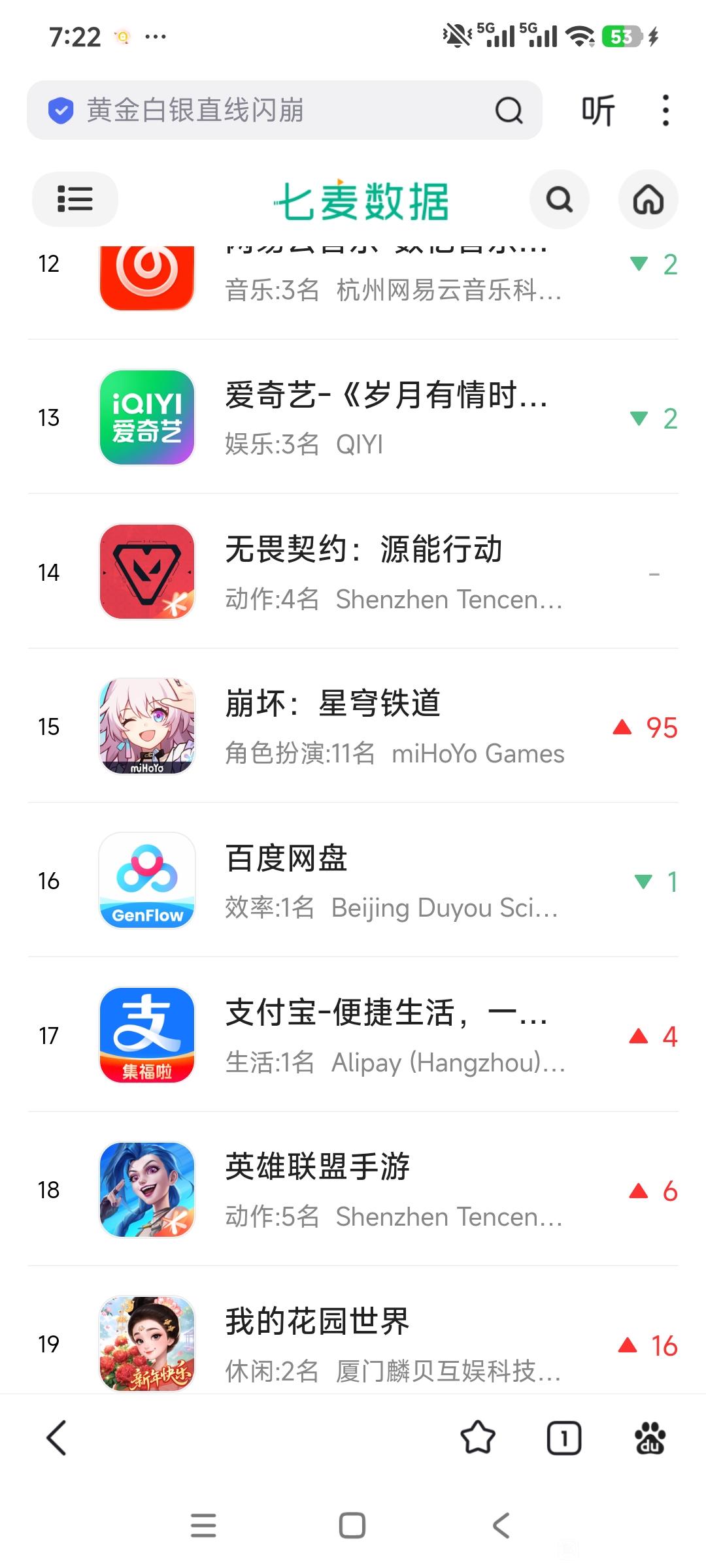Tap the system home button
Image resolution: width=706 pixels, height=1568 pixels.
352,1526
